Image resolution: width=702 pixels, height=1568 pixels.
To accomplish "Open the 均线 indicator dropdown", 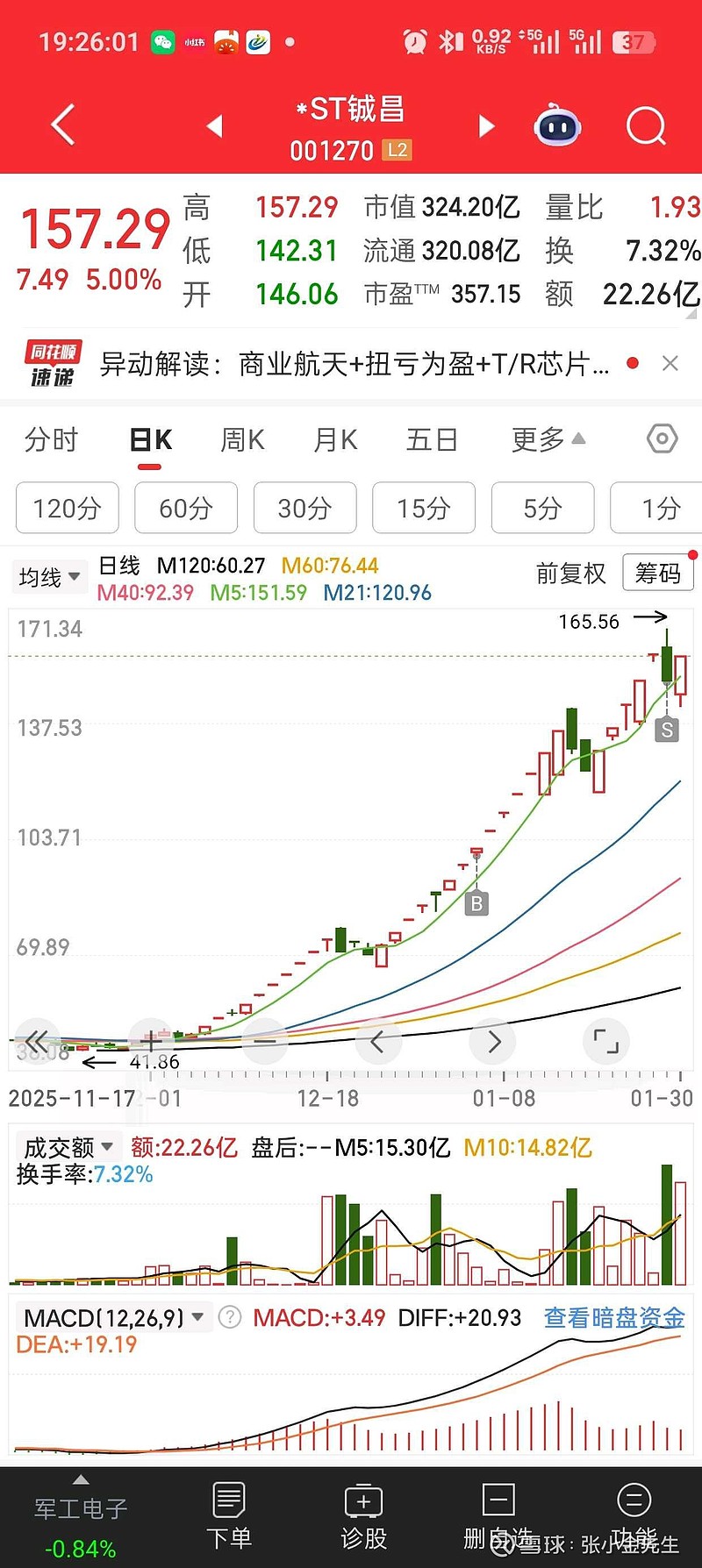I will pos(49,577).
